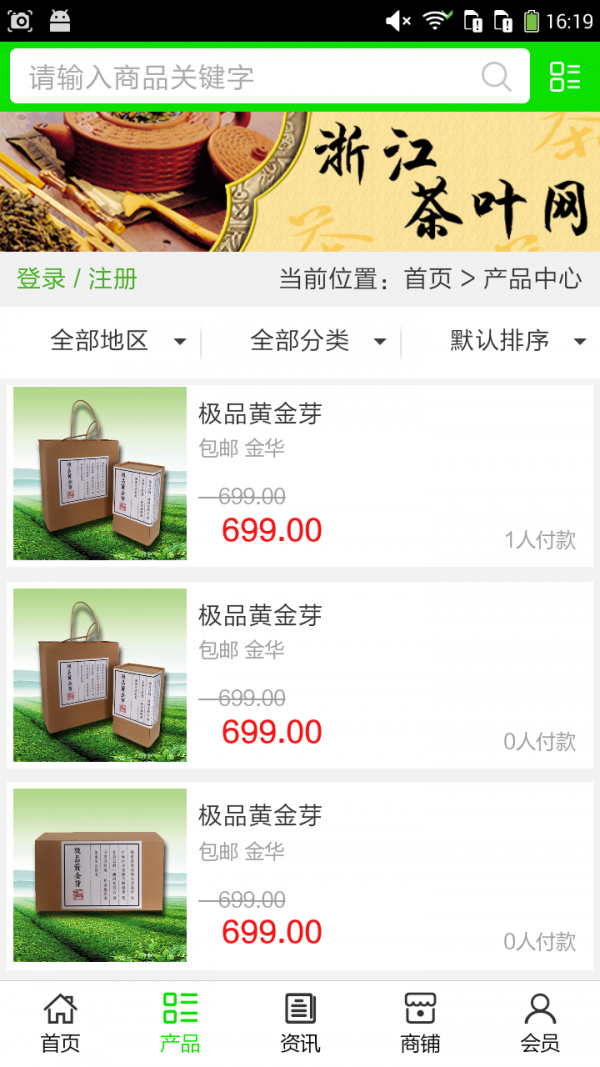Open the 浙江茶叶网 banner
This screenshot has width=600, height=1067.
300,181
